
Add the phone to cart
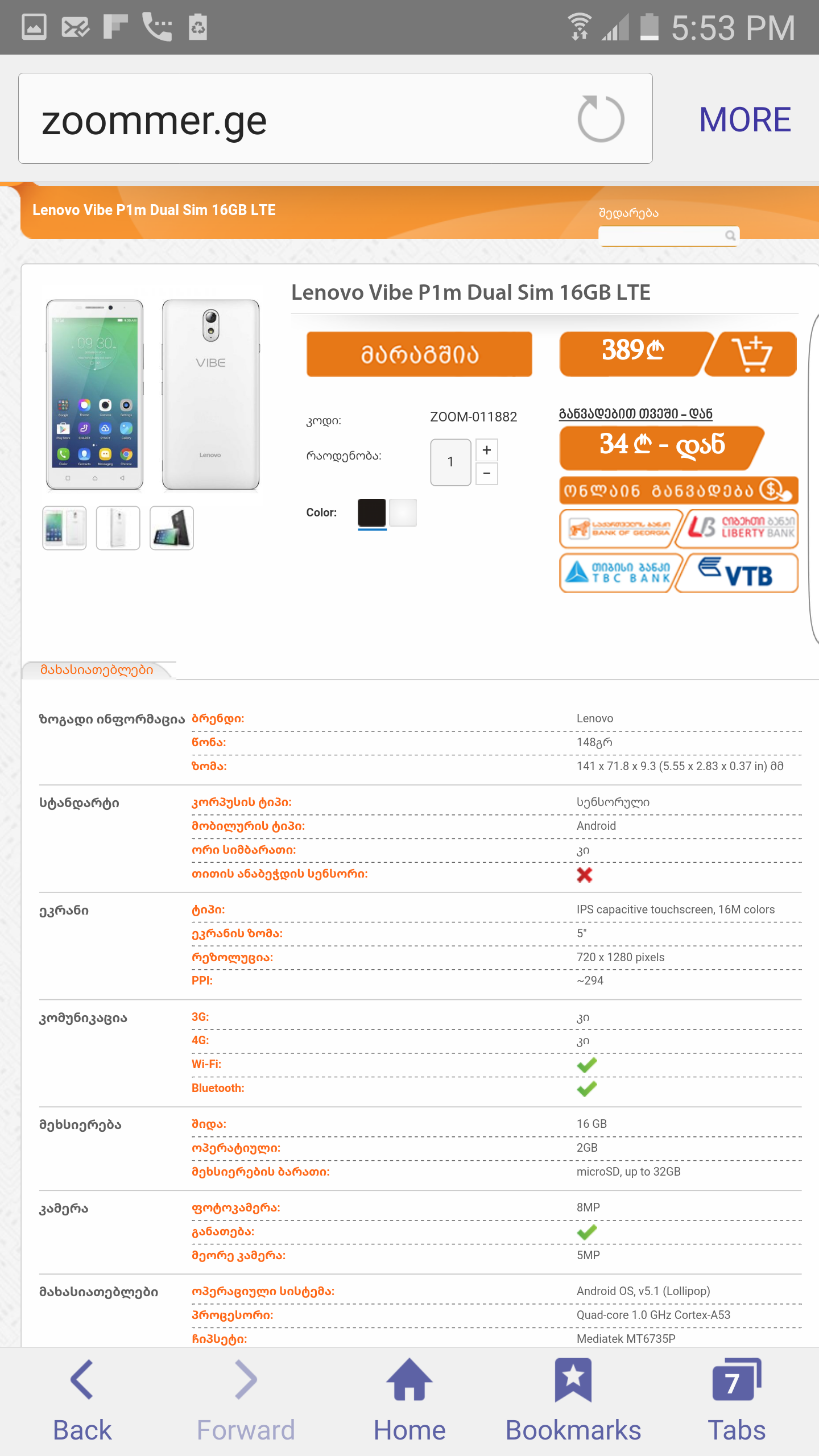[x=751, y=354]
